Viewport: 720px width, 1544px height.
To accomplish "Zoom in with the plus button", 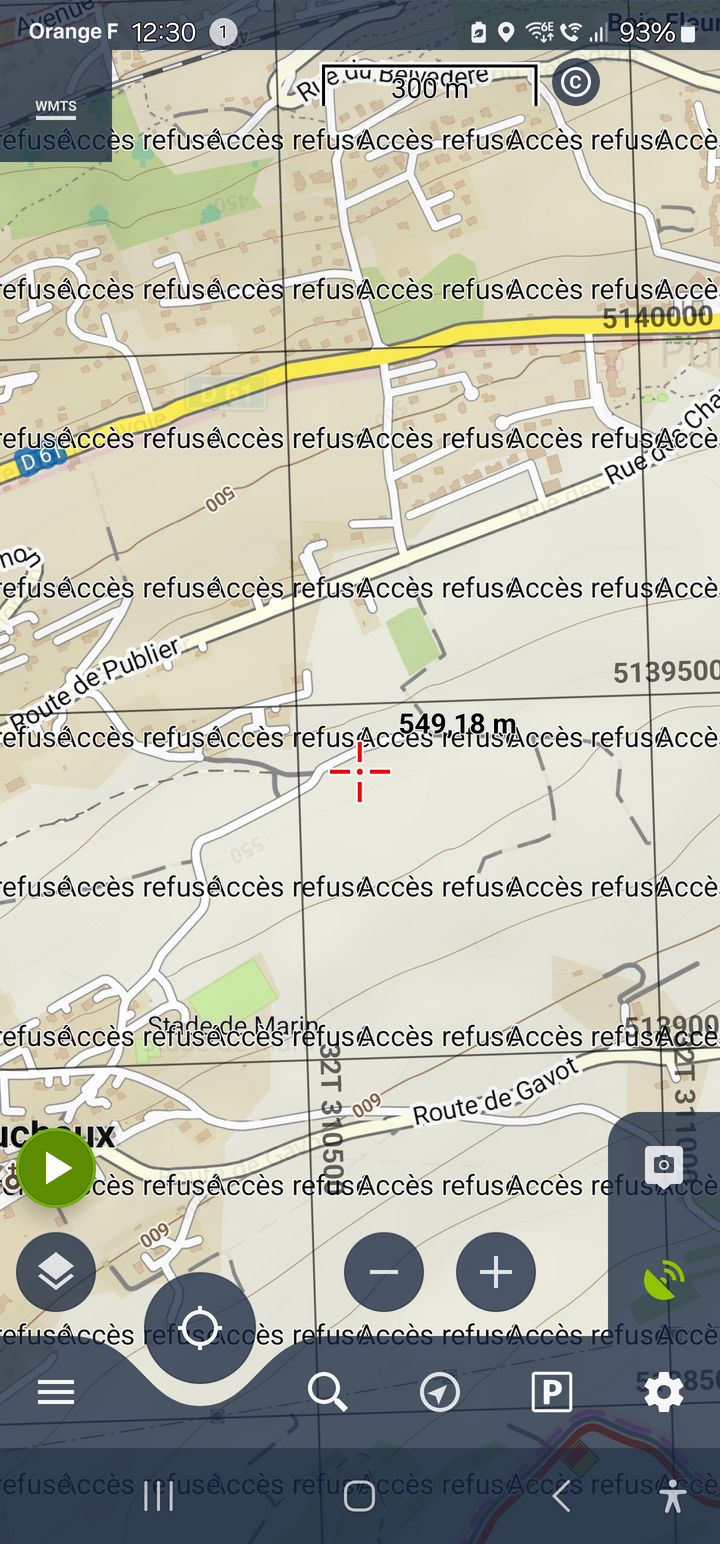I will click(x=496, y=1272).
